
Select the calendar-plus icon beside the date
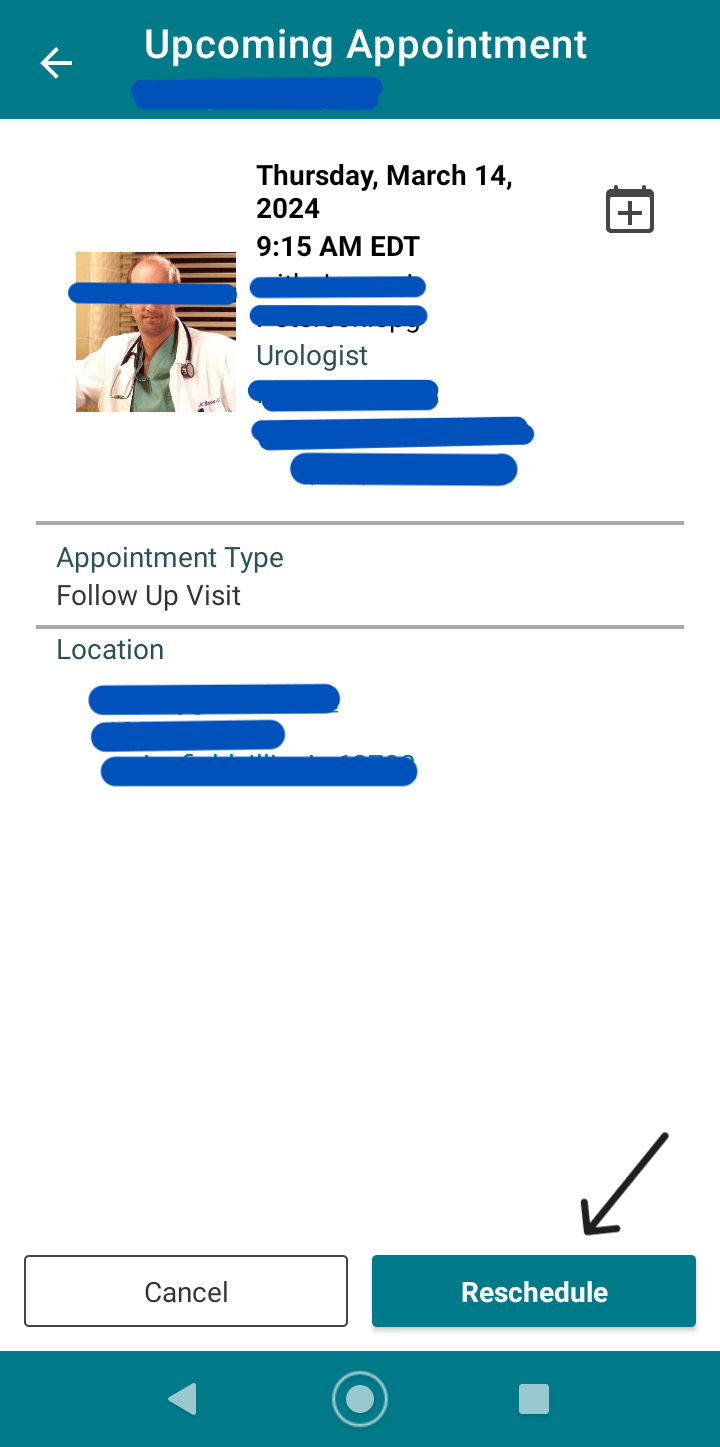point(629,209)
